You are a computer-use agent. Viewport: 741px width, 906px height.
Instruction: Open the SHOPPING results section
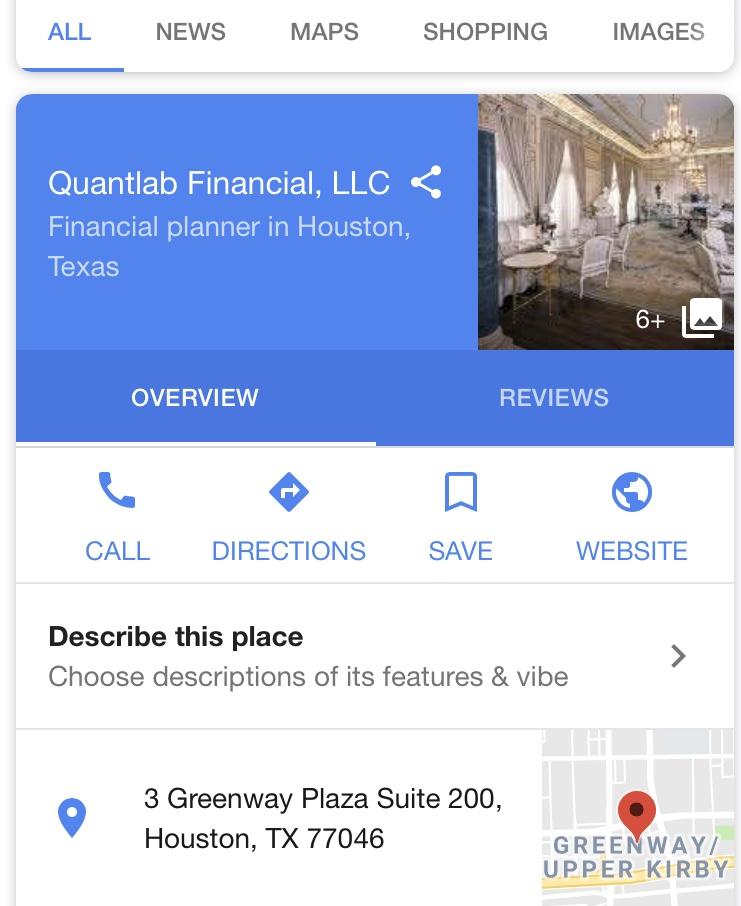point(484,32)
